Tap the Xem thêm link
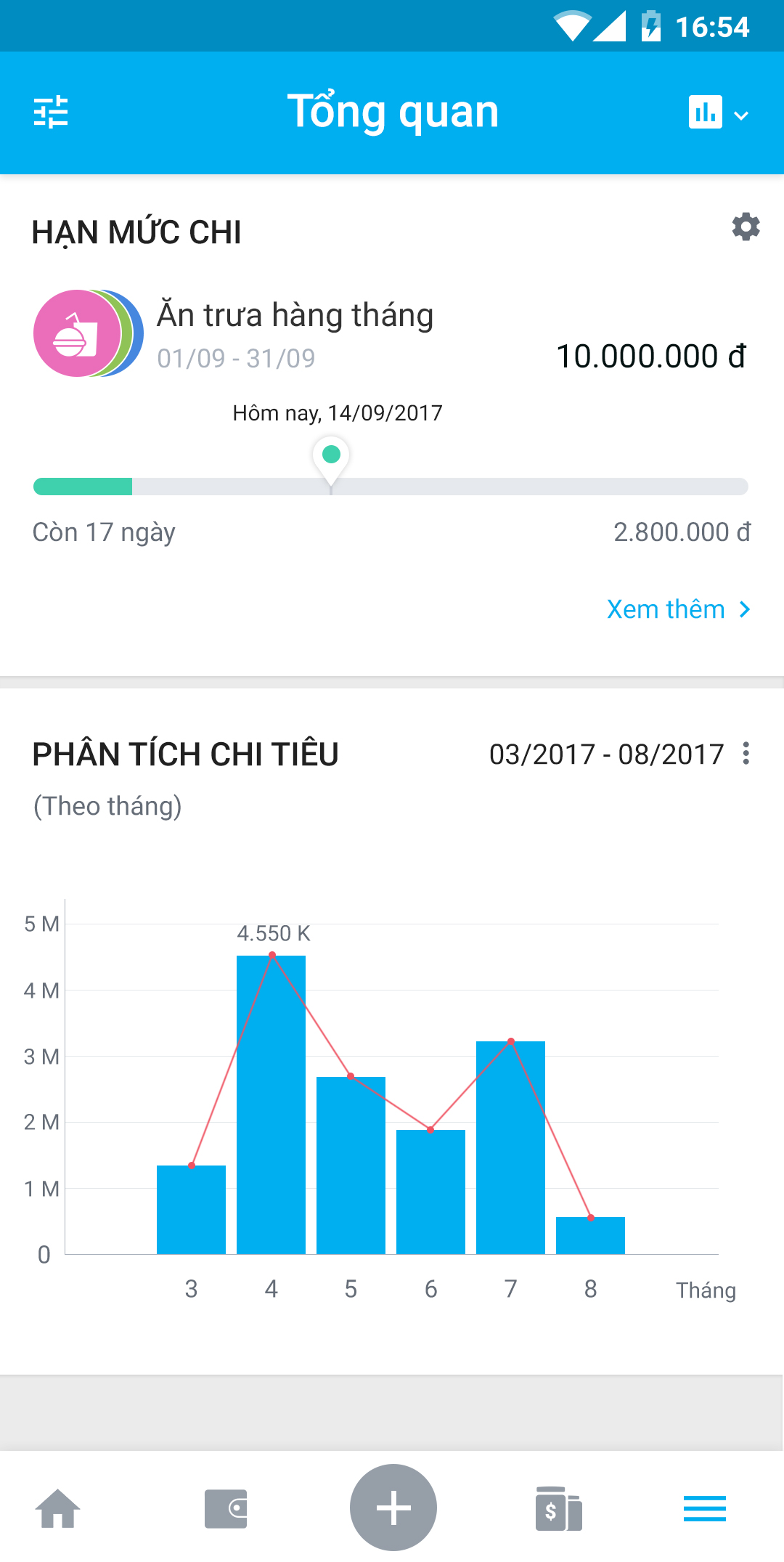 tap(678, 609)
